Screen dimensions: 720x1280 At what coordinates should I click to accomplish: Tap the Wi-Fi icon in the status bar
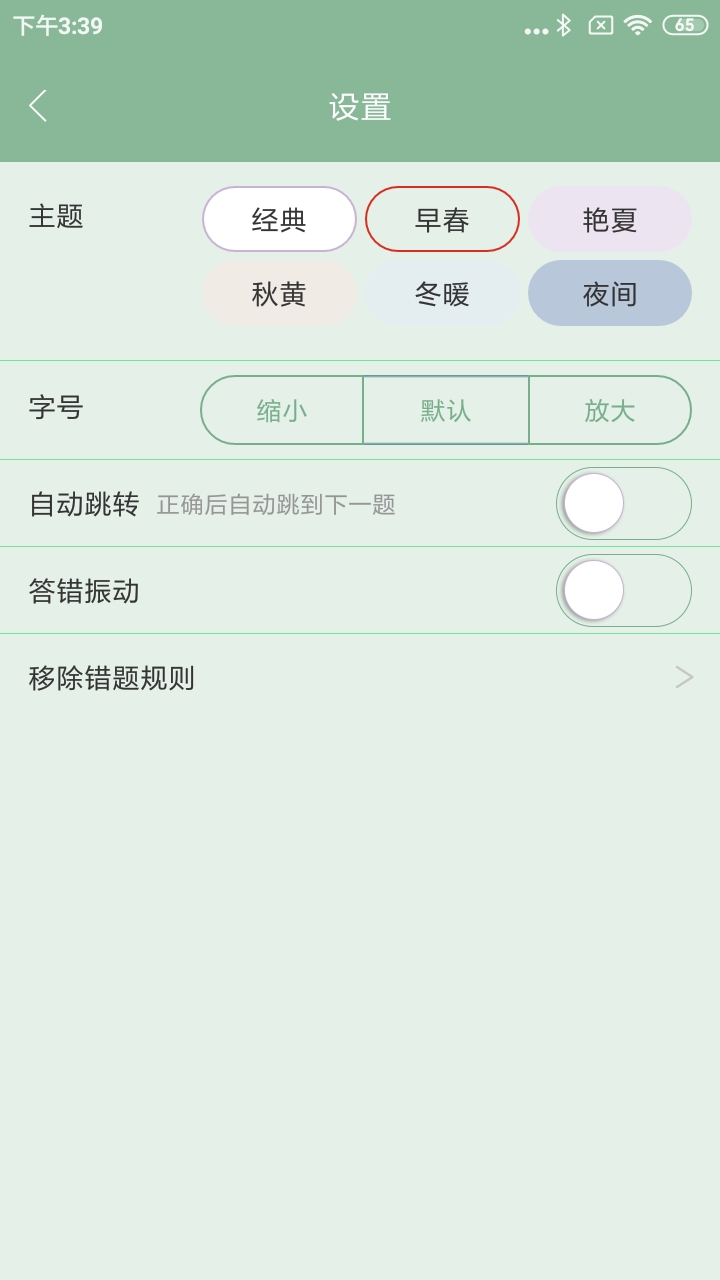coord(639,27)
